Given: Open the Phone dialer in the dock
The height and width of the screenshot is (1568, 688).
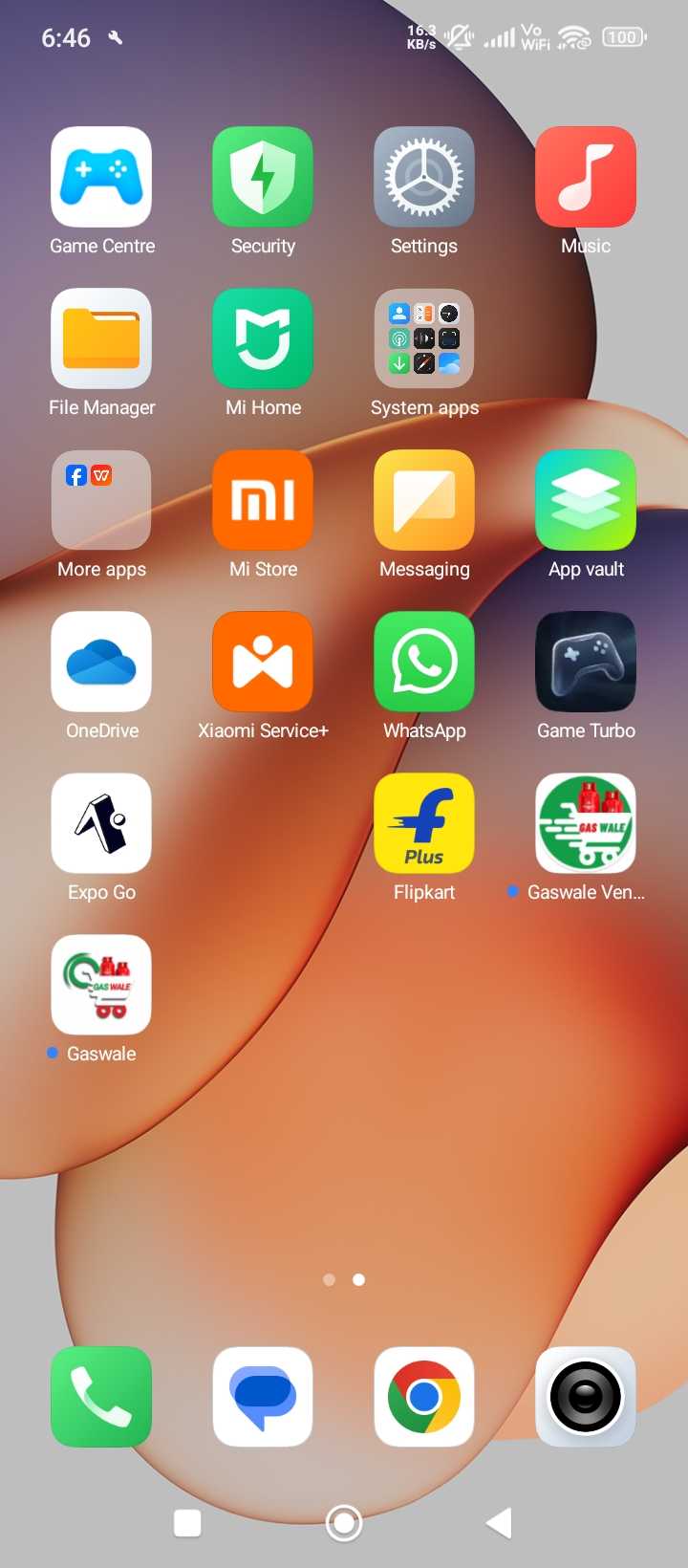Looking at the screenshot, I should [x=101, y=1397].
